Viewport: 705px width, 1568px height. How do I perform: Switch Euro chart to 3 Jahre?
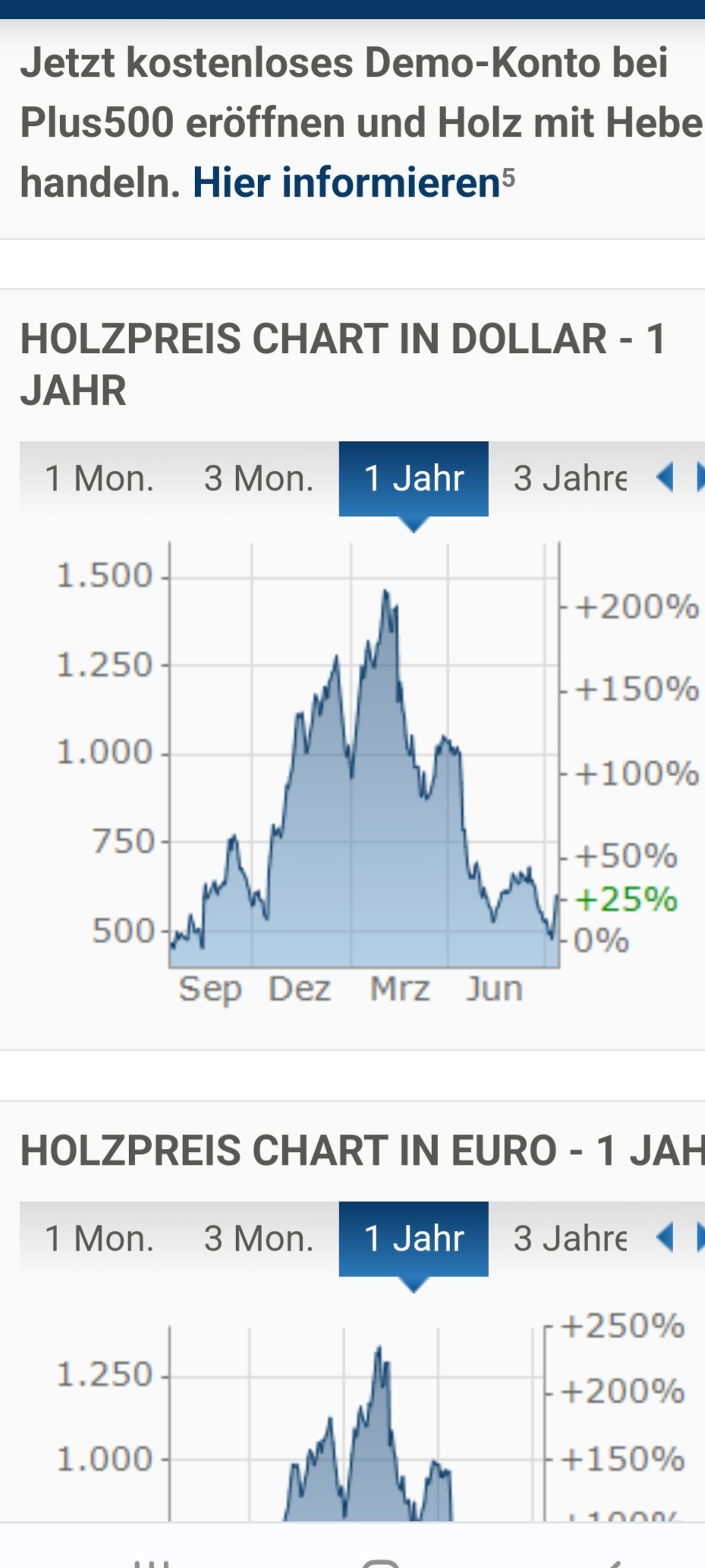point(570,1238)
